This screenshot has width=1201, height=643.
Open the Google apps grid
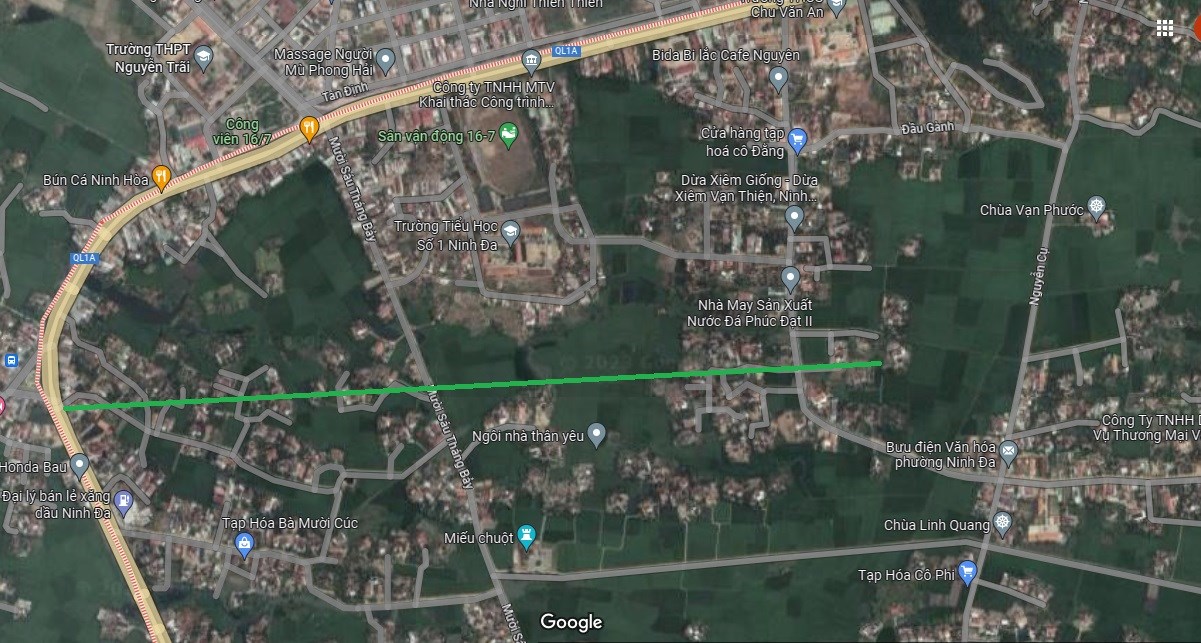click(1164, 29)
